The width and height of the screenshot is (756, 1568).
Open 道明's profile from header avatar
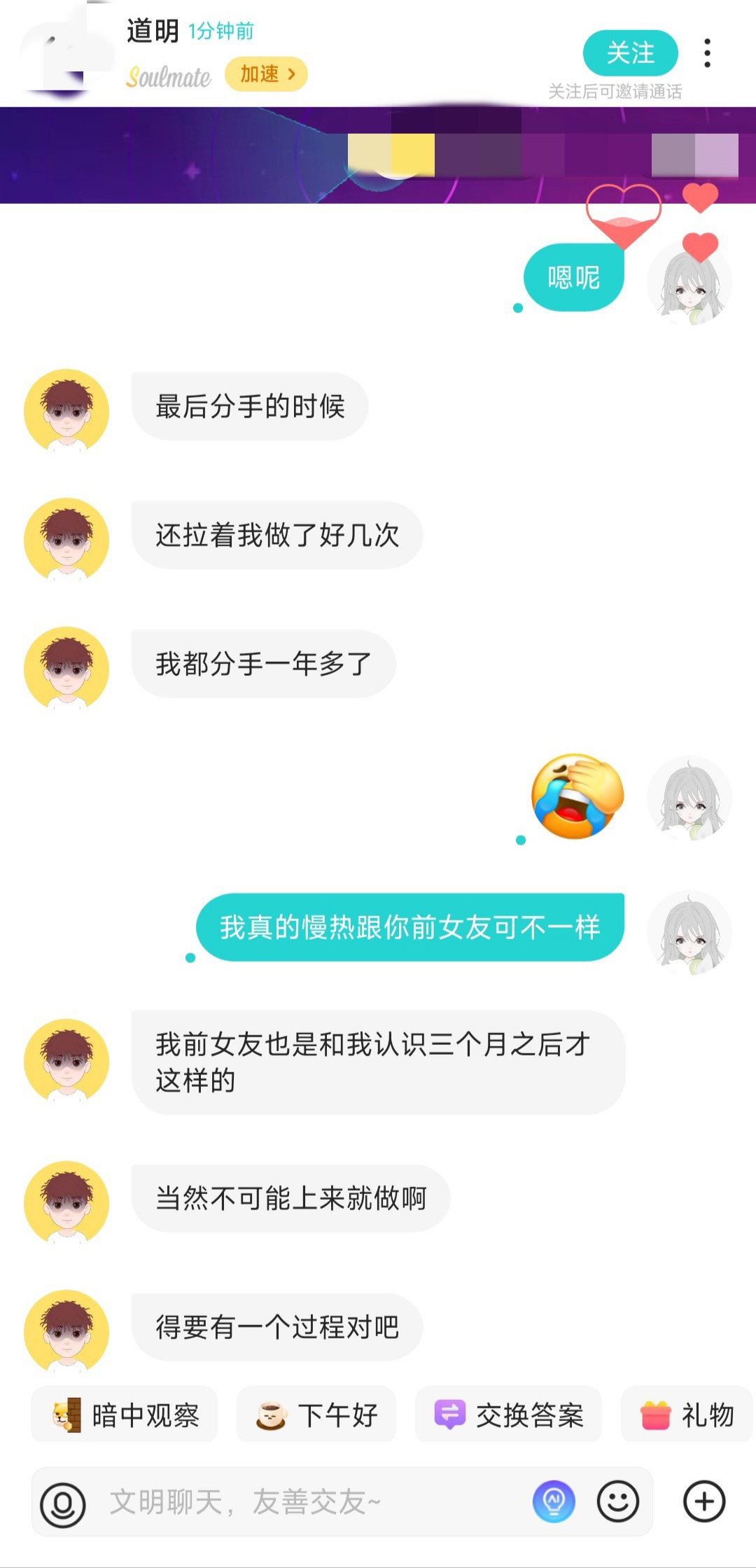66,53
